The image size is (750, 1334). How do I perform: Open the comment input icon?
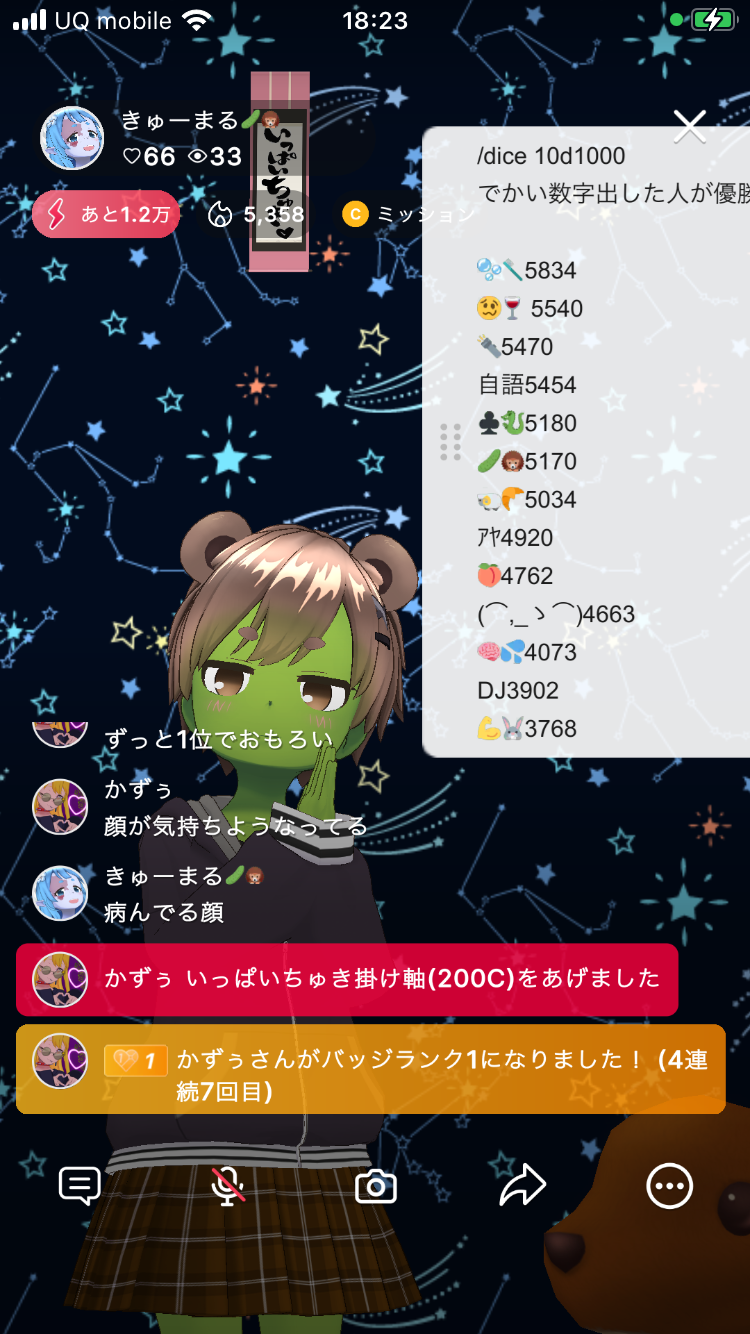(x=80, y=1186)
